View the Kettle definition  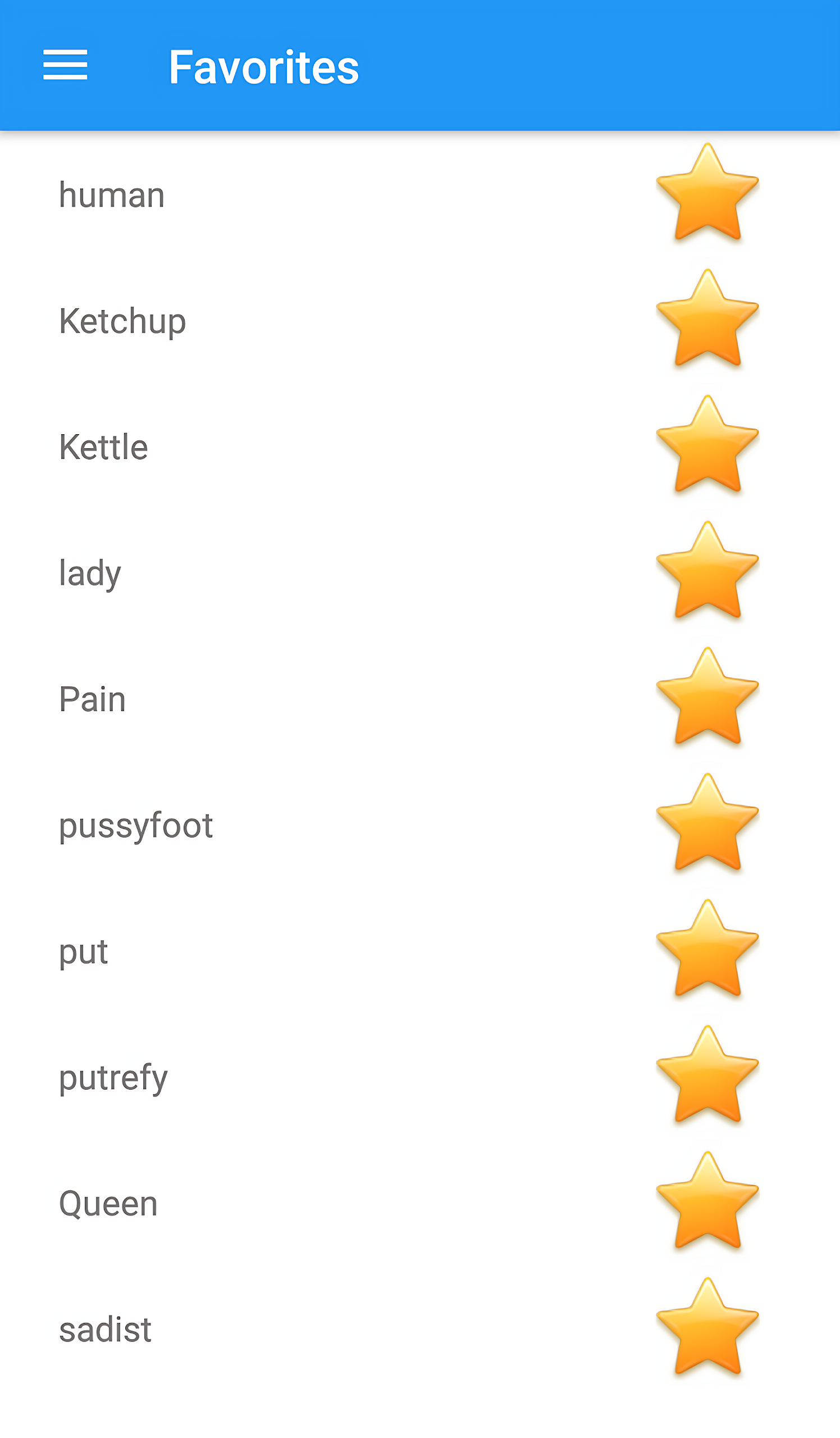103,447
